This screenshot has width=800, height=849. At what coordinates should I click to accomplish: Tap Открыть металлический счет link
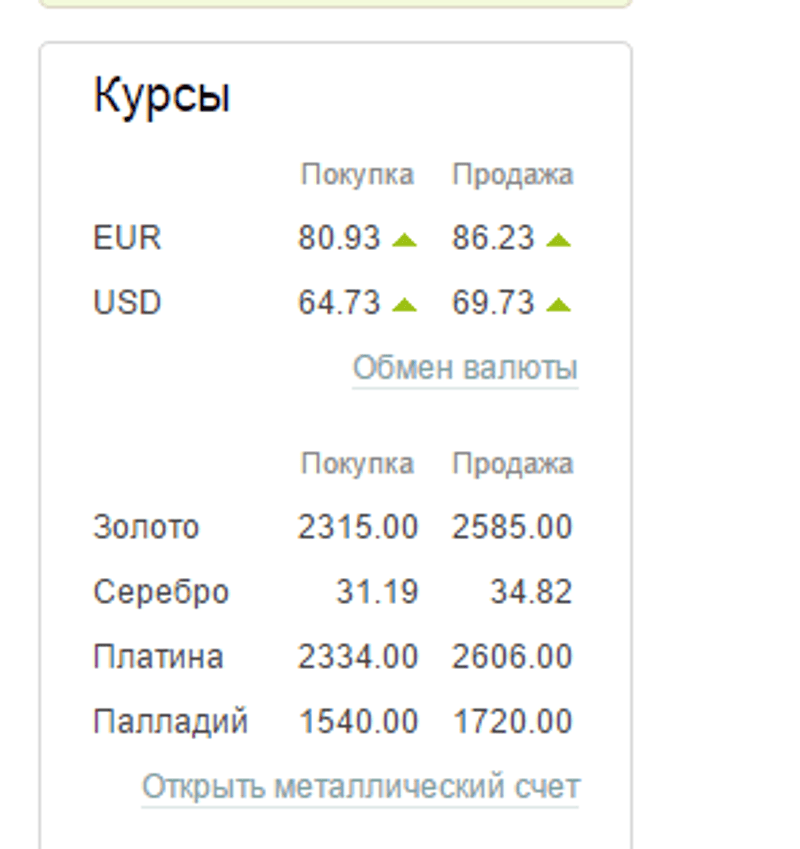(x=360, y=787)
